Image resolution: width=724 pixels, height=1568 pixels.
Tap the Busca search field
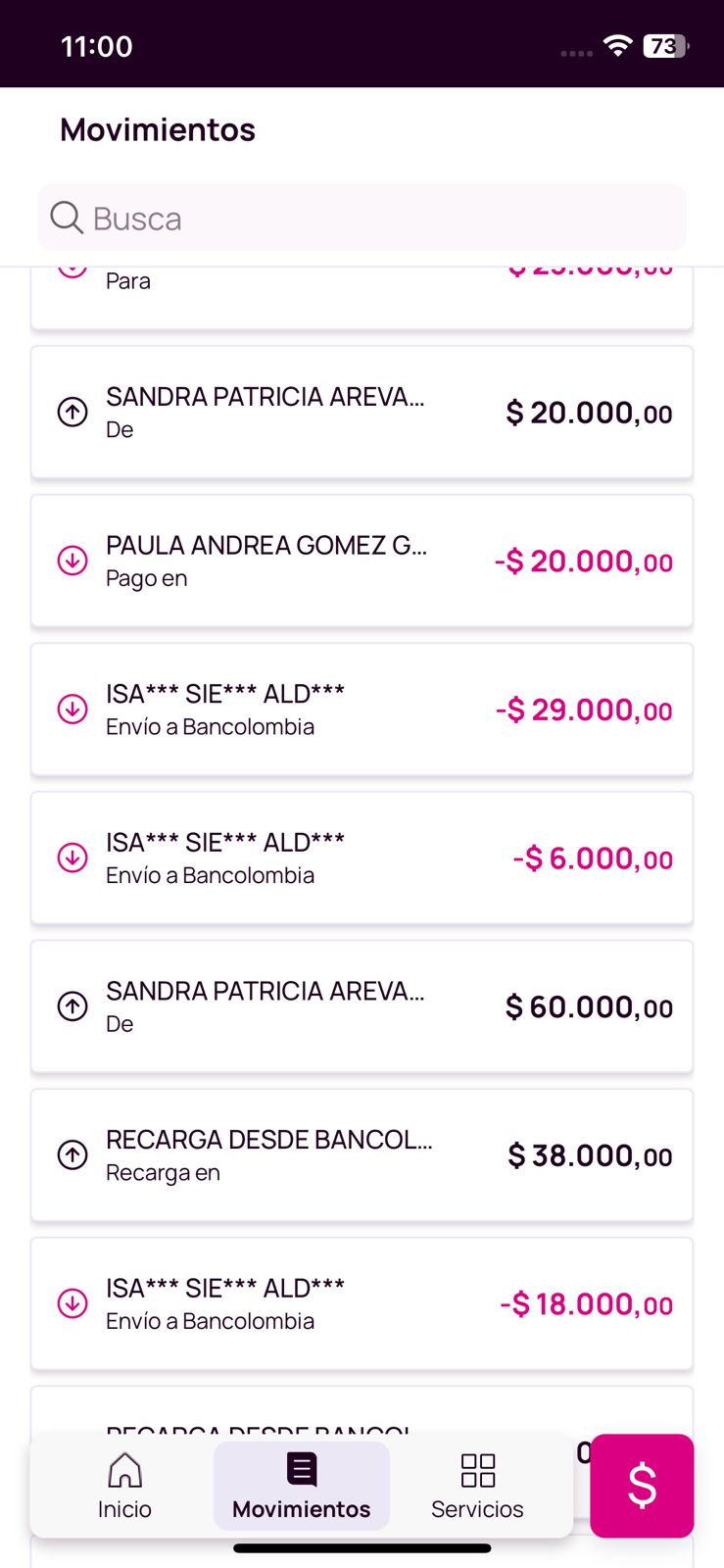tap(362, 218)
